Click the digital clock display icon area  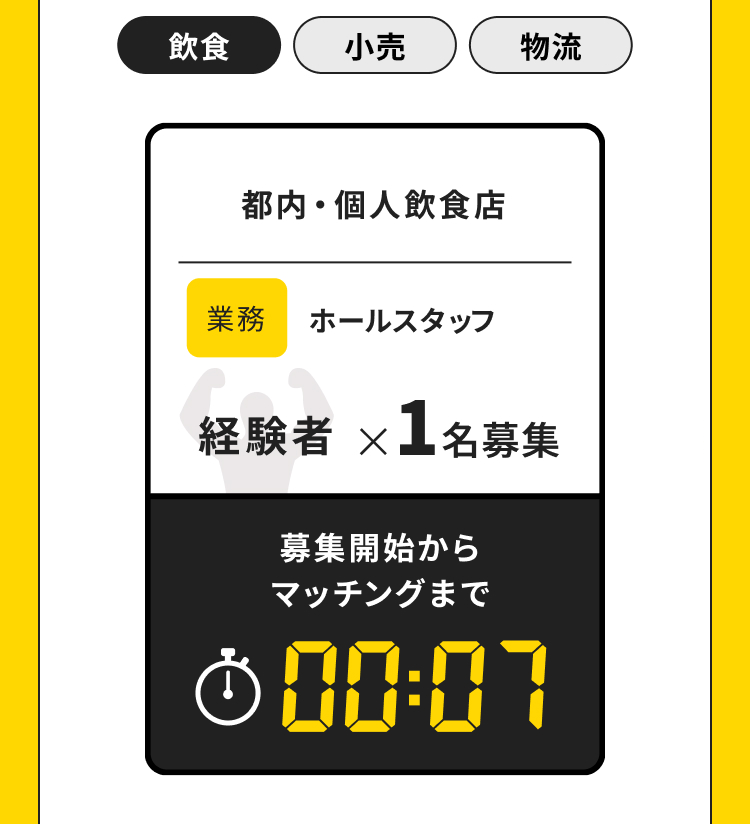pyautogui.click(x=420, y=686)
